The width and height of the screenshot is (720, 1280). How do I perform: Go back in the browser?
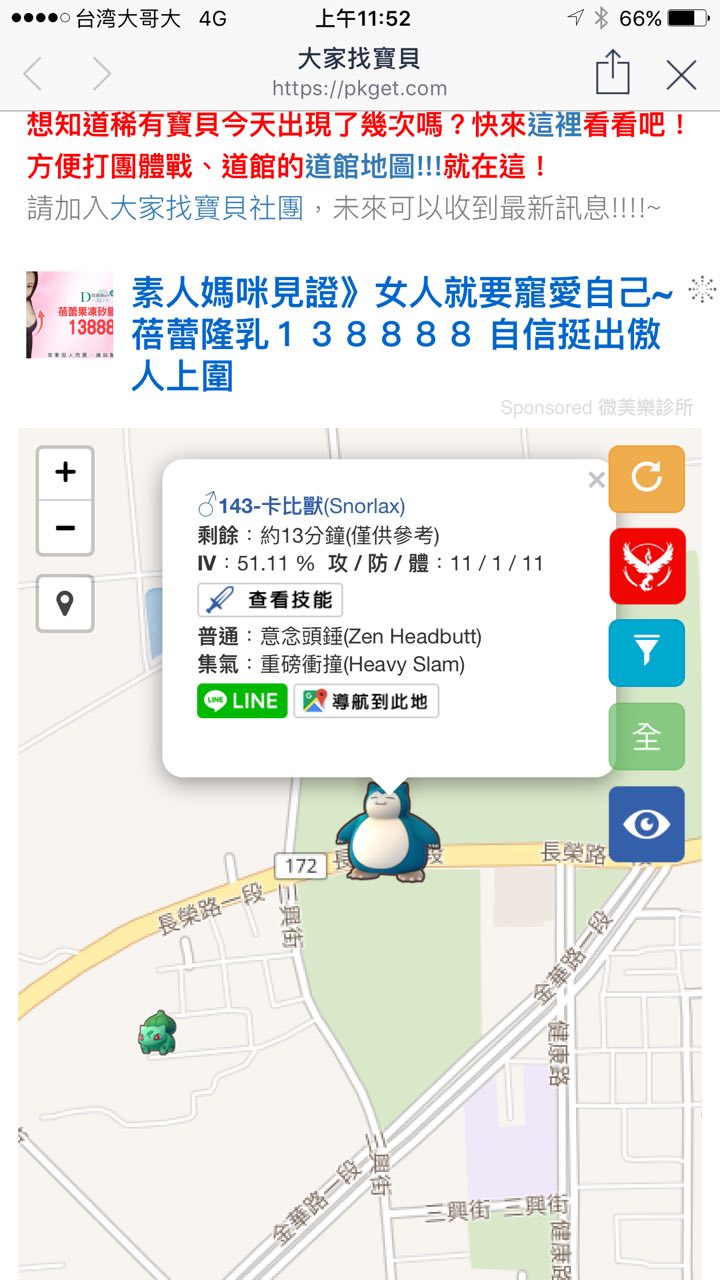[34, 74]
